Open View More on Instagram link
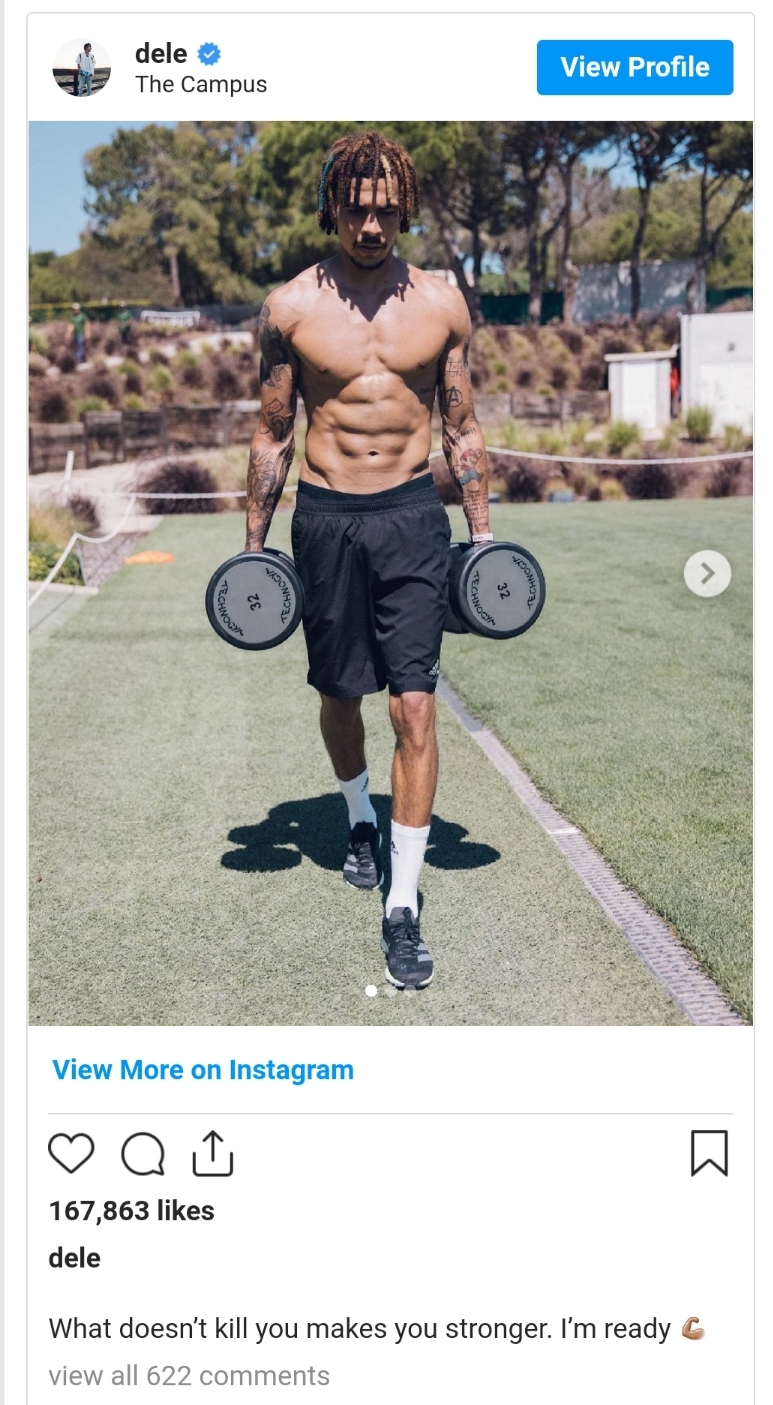 point(203,1070)
